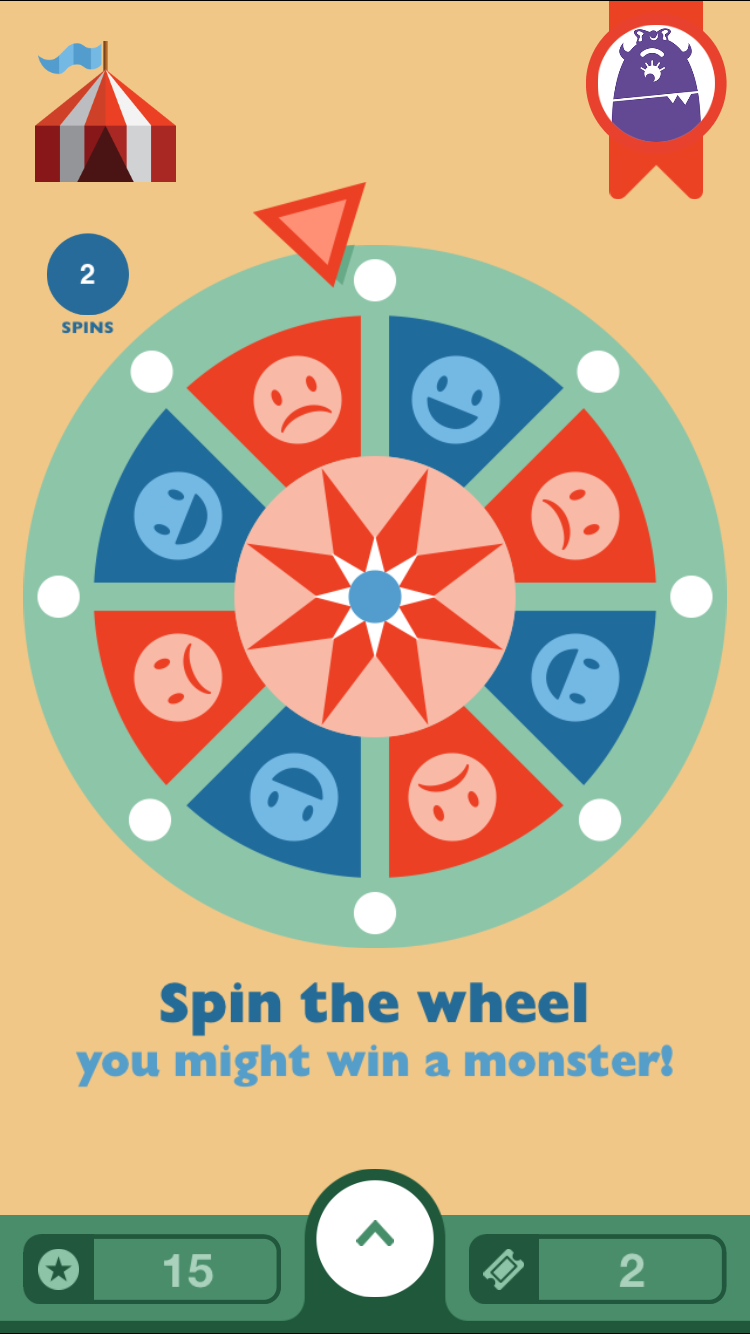
Task: Open the tickets counter showing 2
Action: pyautogui.click(x=597, y=1270)
